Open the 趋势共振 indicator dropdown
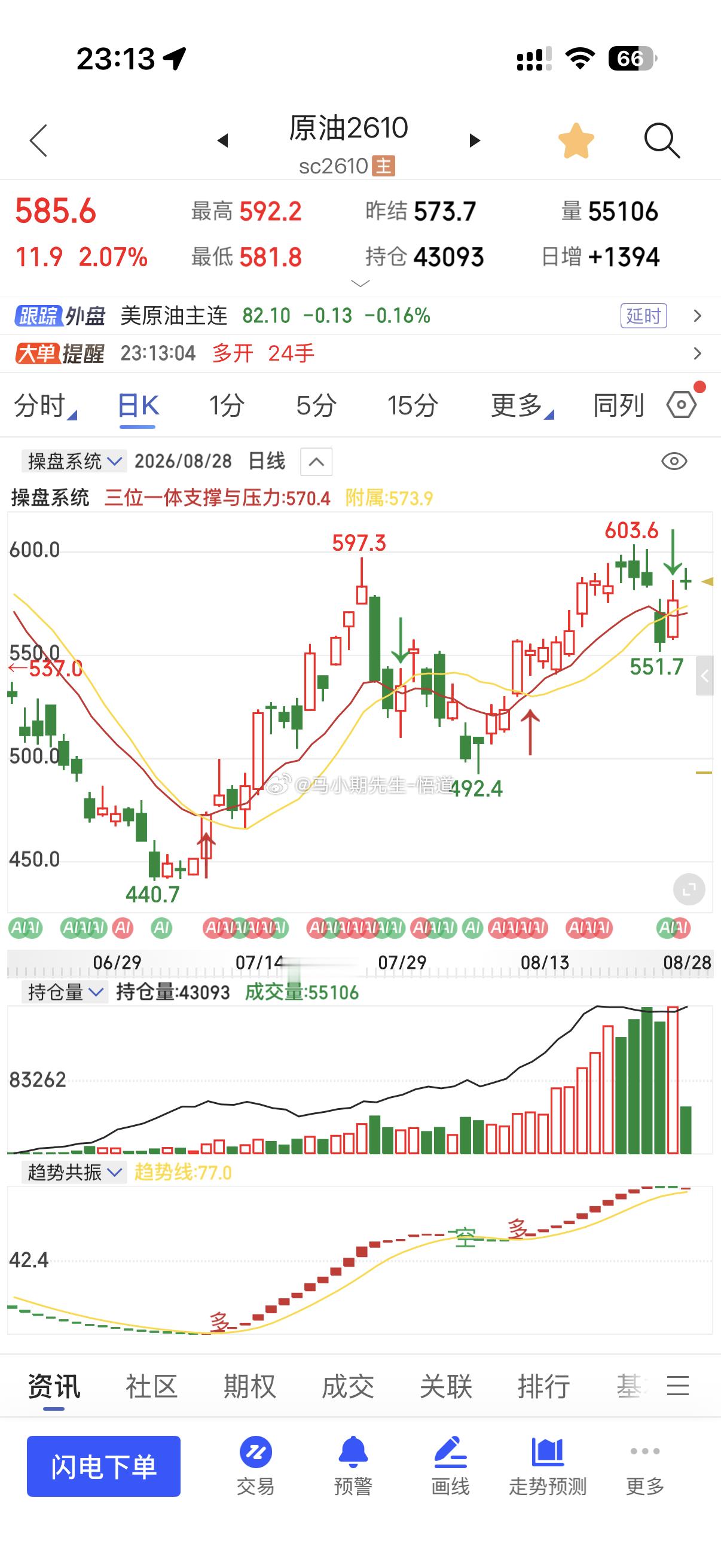 coord(74,1172)
